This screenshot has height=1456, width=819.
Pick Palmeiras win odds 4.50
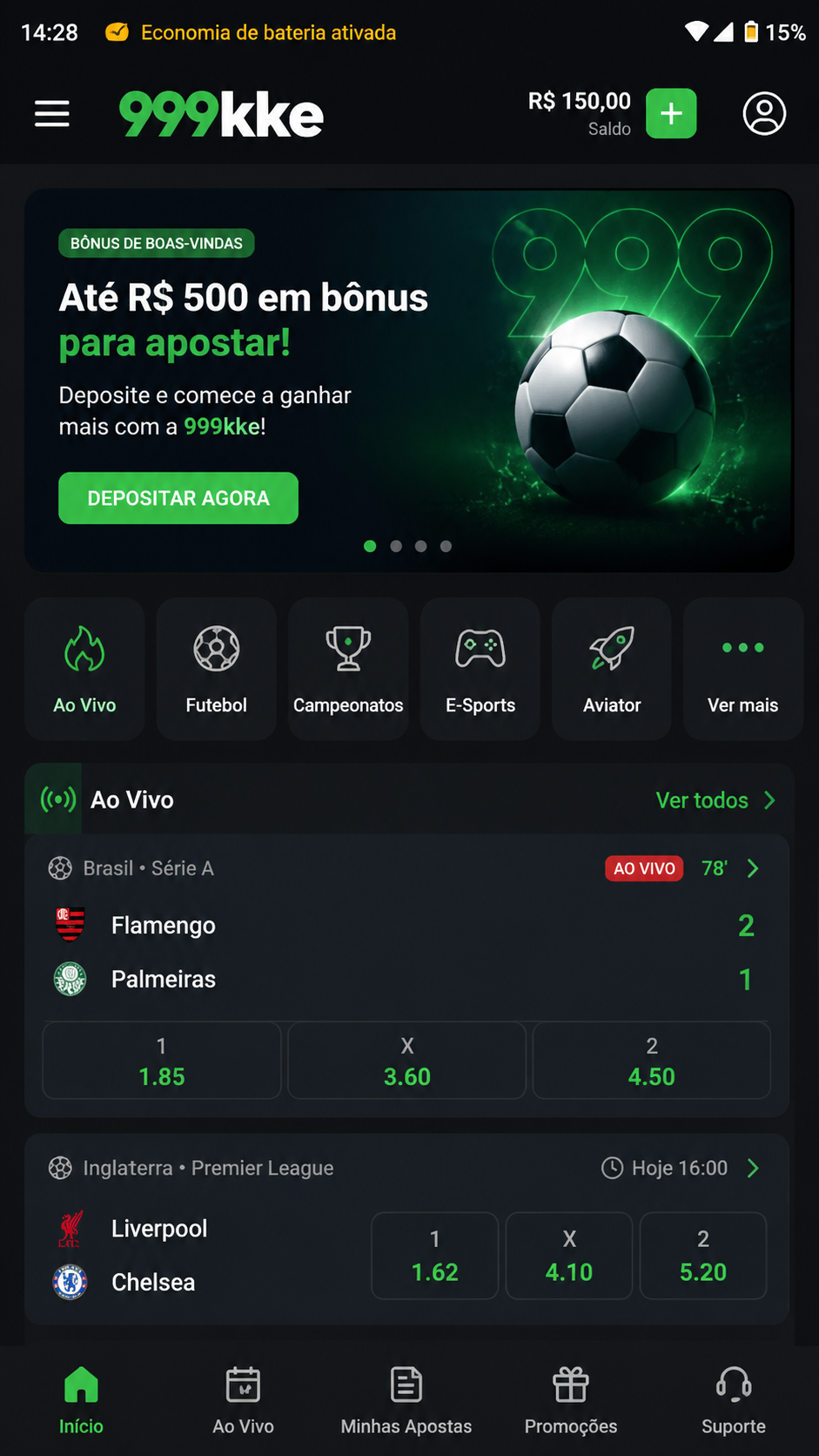652,1061
